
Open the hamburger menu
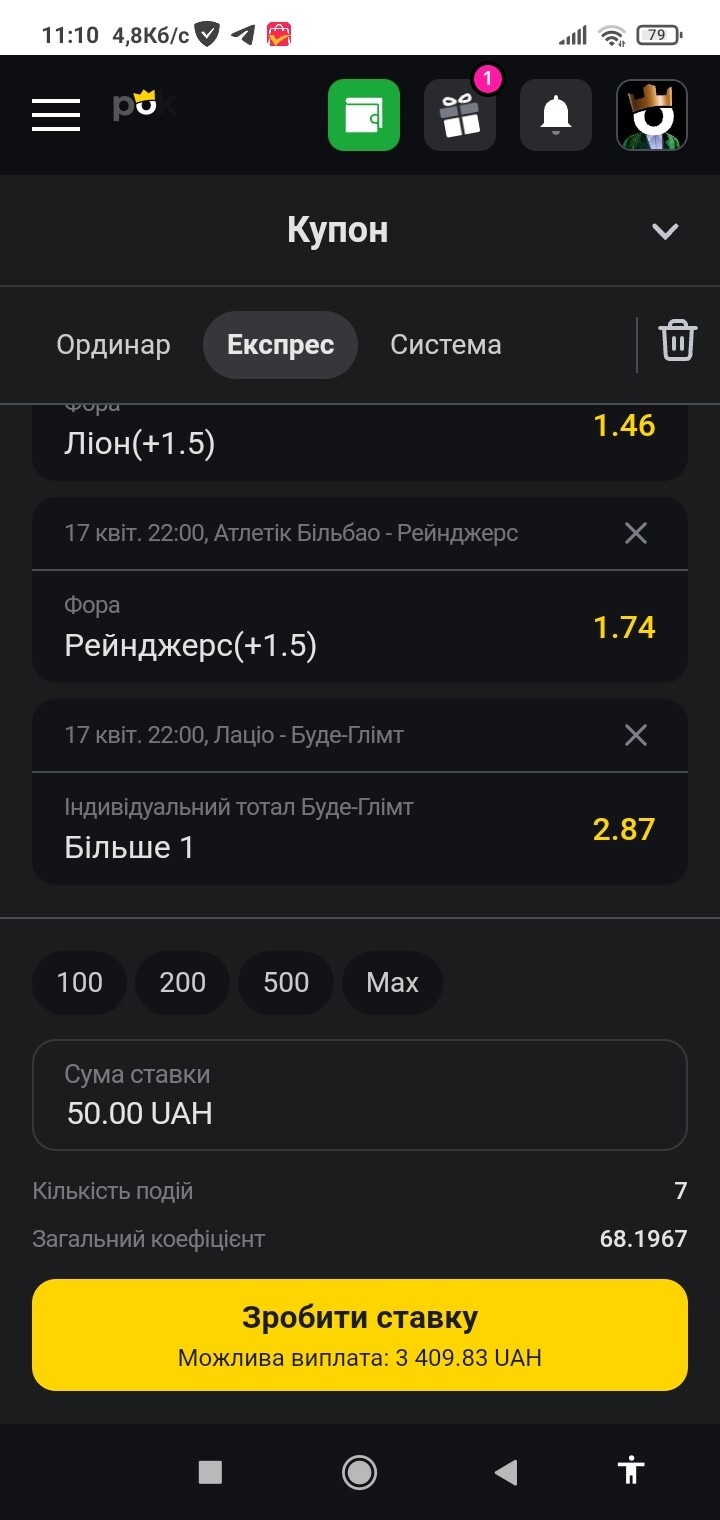[56, 115]
